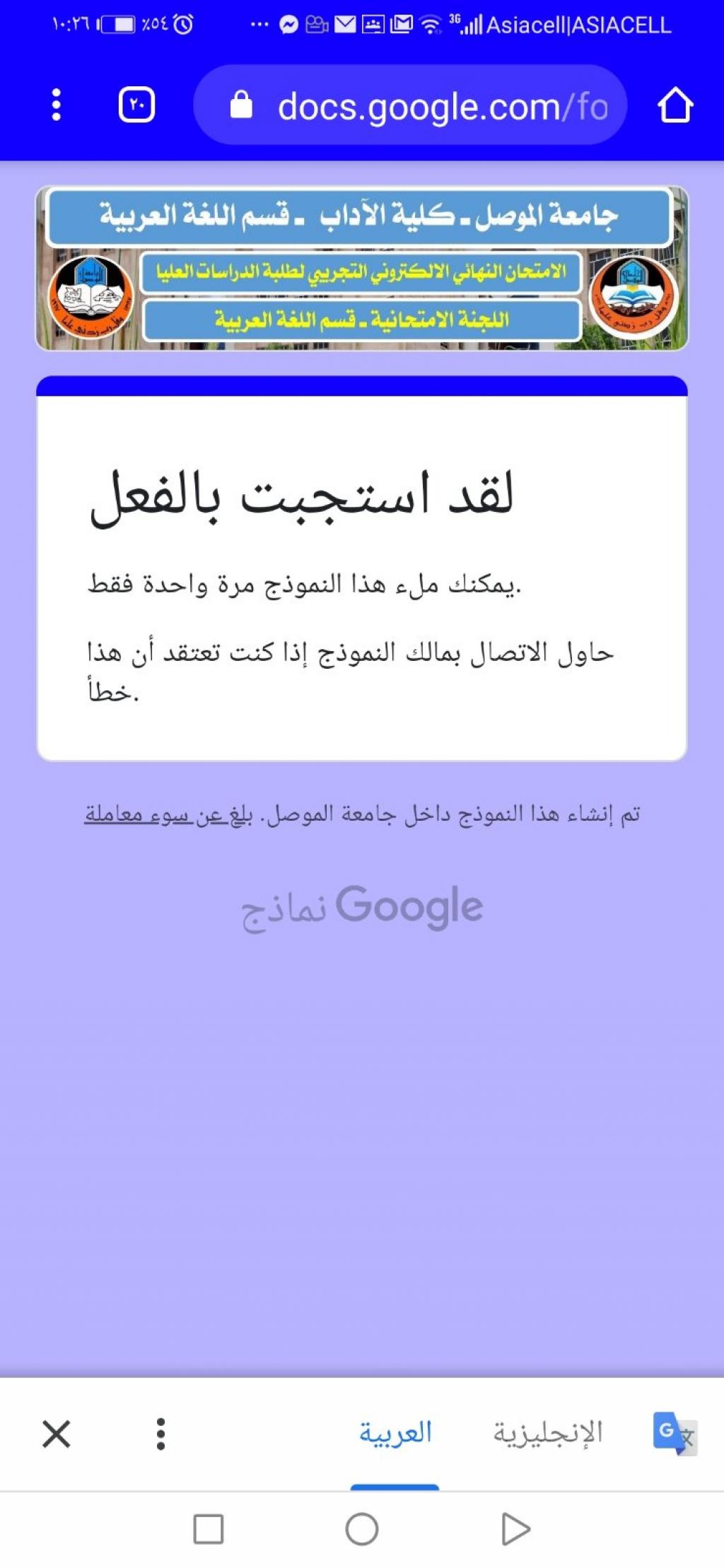Image resolution: width=724 pixels, height=1568 pixels.
Task: Go to the browser home page
Action: coord(675,105)
